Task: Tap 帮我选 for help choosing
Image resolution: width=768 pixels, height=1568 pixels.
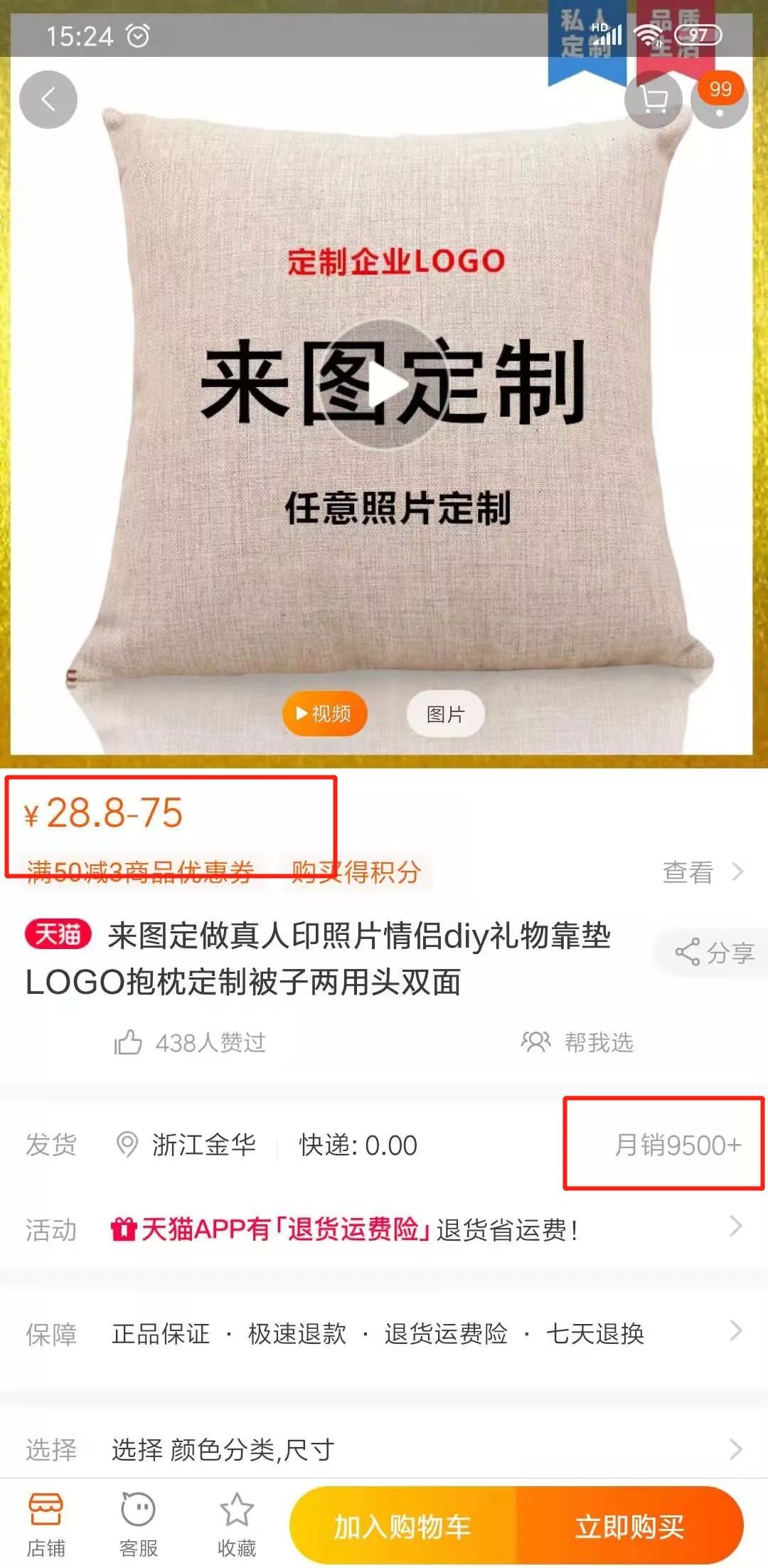Action: point(577,1042)
